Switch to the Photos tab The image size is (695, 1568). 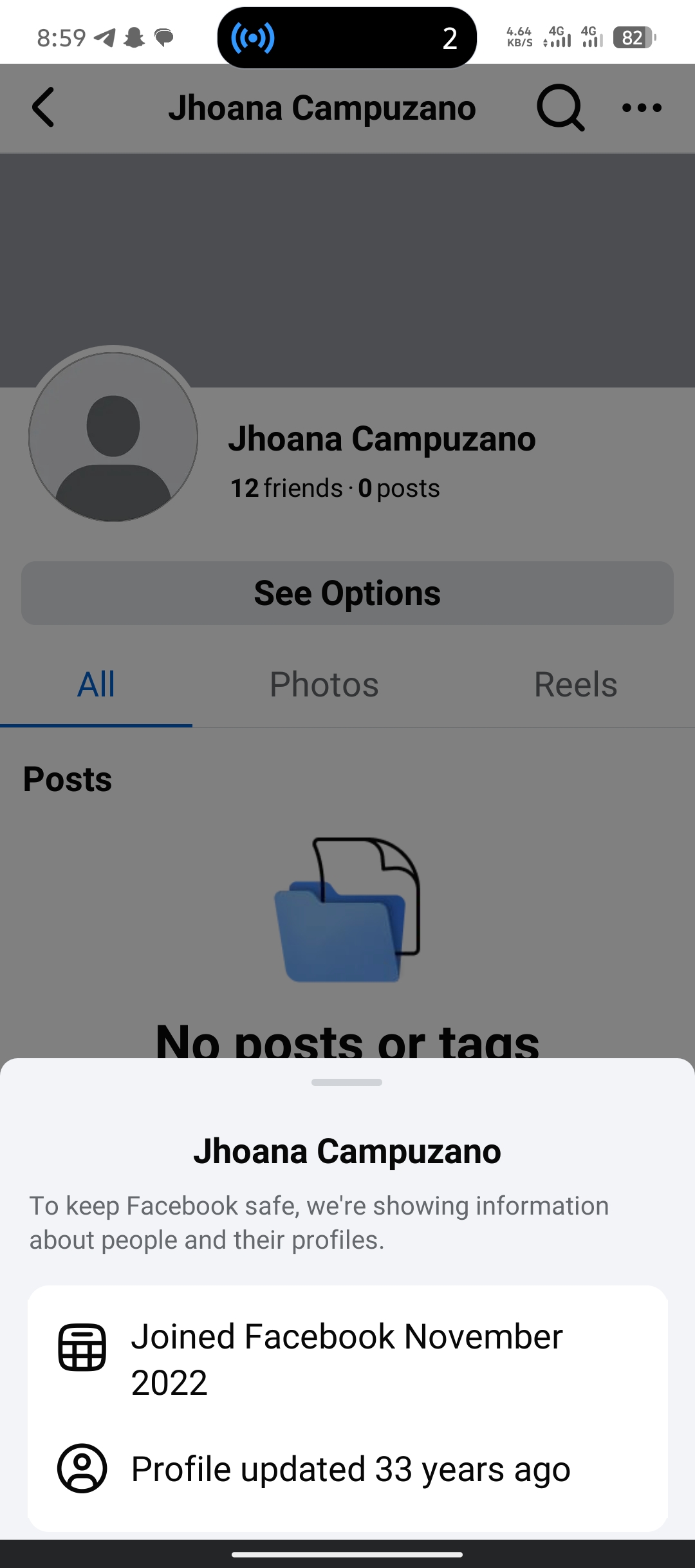pyautogui.click(x=324, y=684)
